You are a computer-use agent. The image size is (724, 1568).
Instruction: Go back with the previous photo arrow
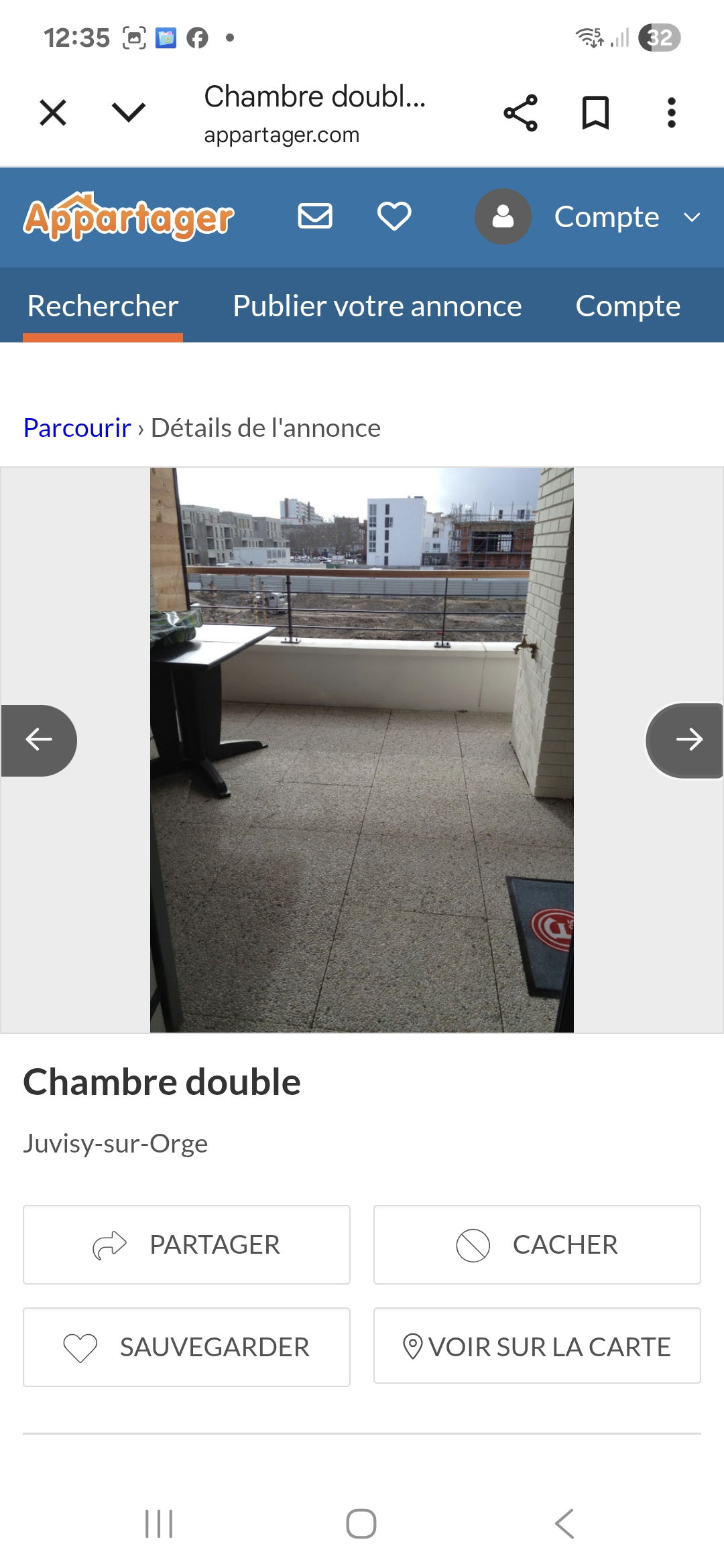click(x=40, y=740)
